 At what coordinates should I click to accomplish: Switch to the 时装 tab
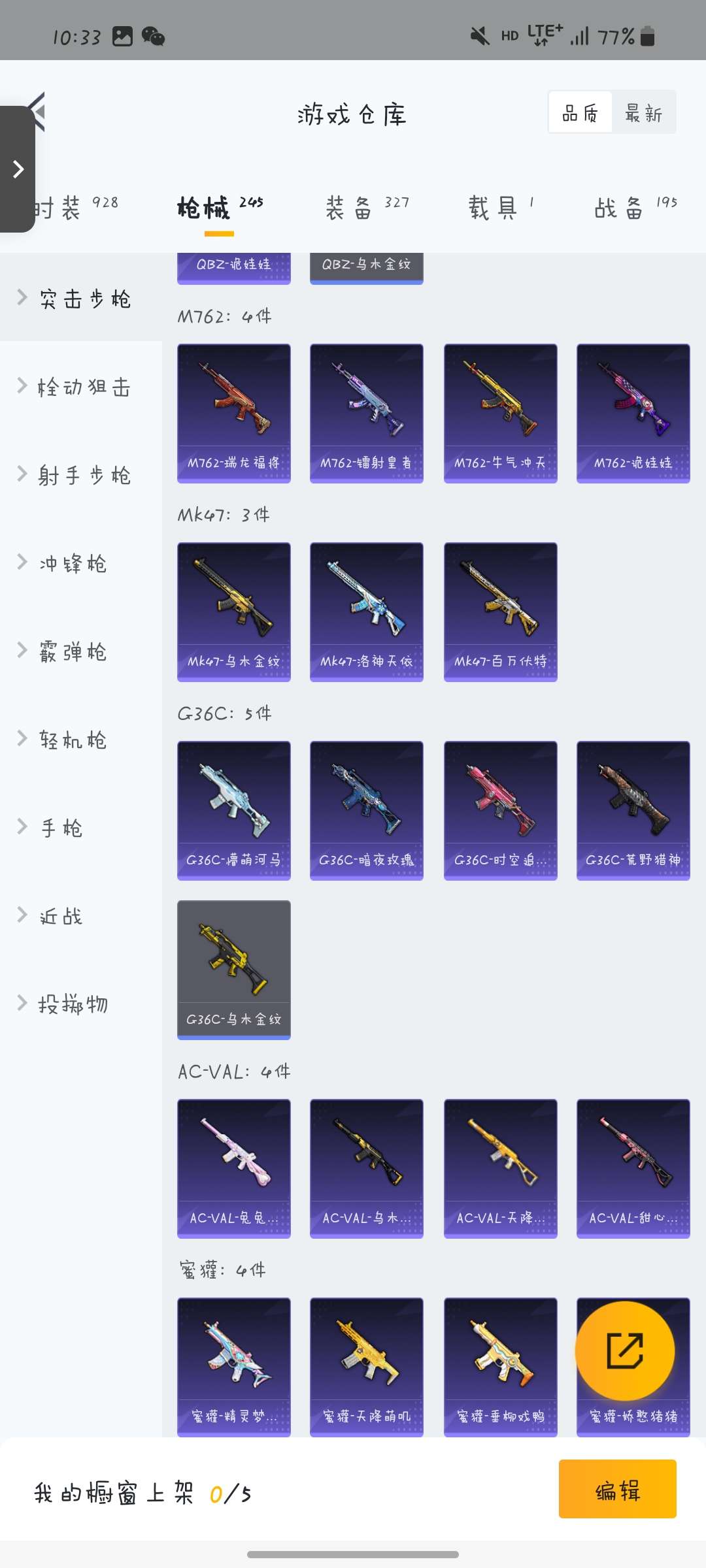(x=75, y=208)
